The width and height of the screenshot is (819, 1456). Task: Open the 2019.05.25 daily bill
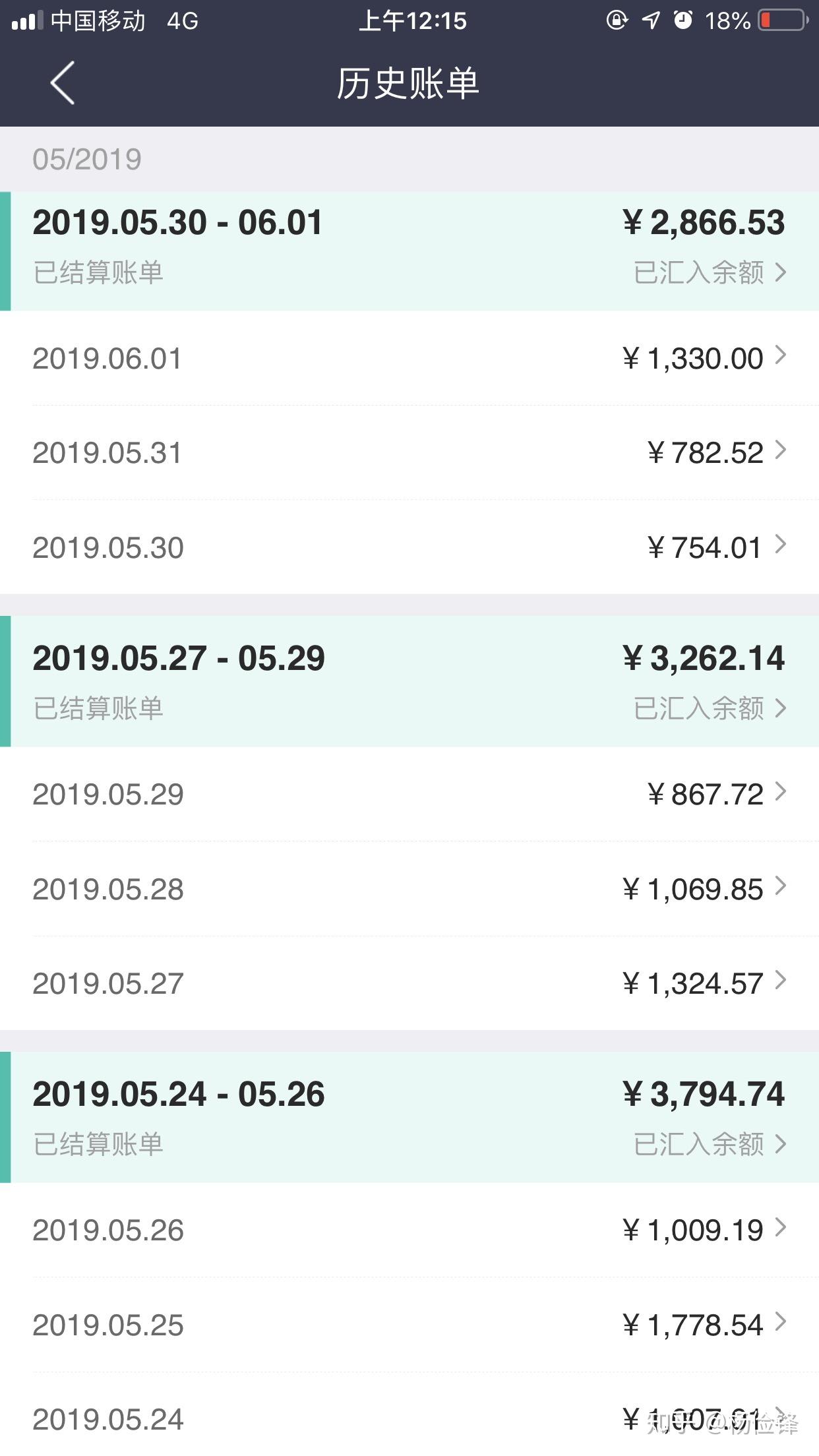tap(409, 1325)
